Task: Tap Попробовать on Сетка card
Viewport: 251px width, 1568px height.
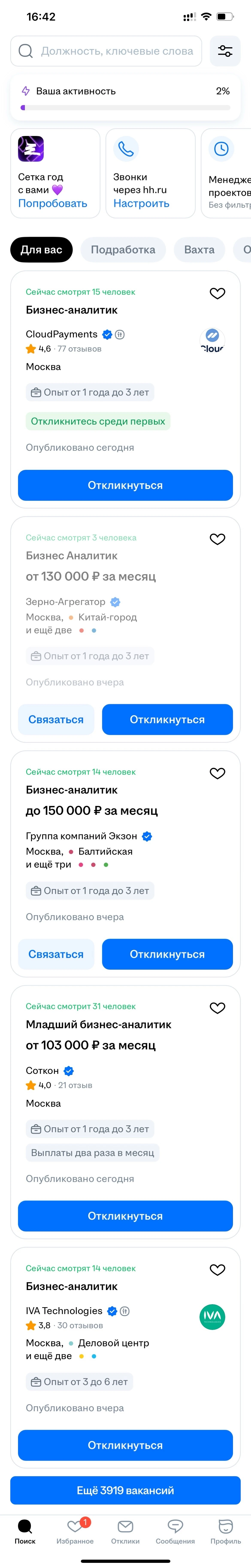Action: pos(52,203)
